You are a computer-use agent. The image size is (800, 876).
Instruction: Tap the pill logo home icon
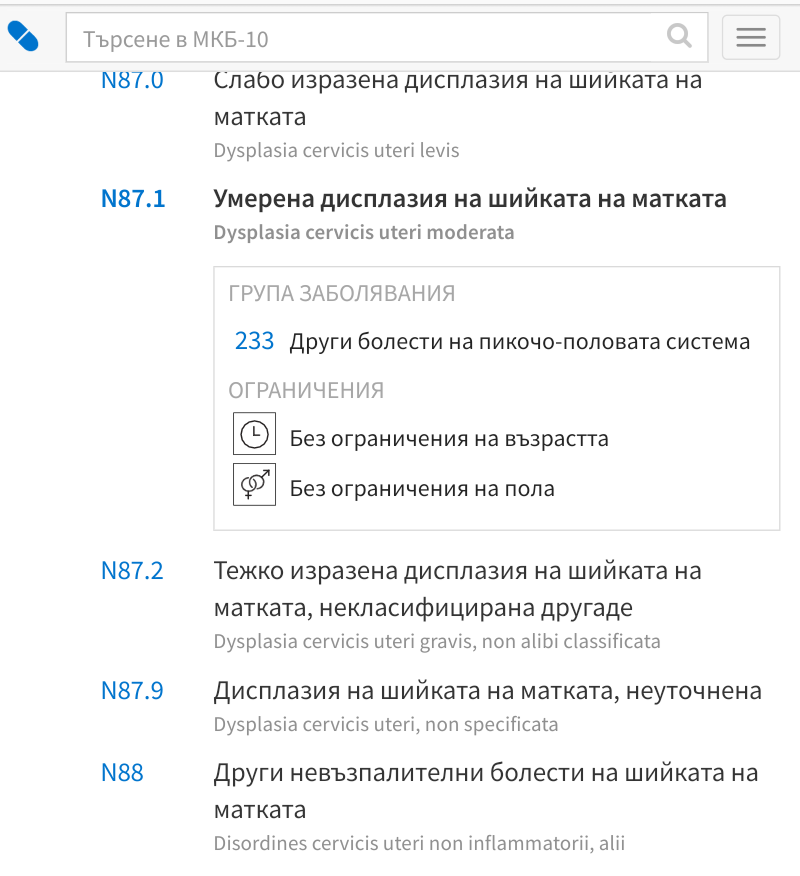click(x=23, y=37)
